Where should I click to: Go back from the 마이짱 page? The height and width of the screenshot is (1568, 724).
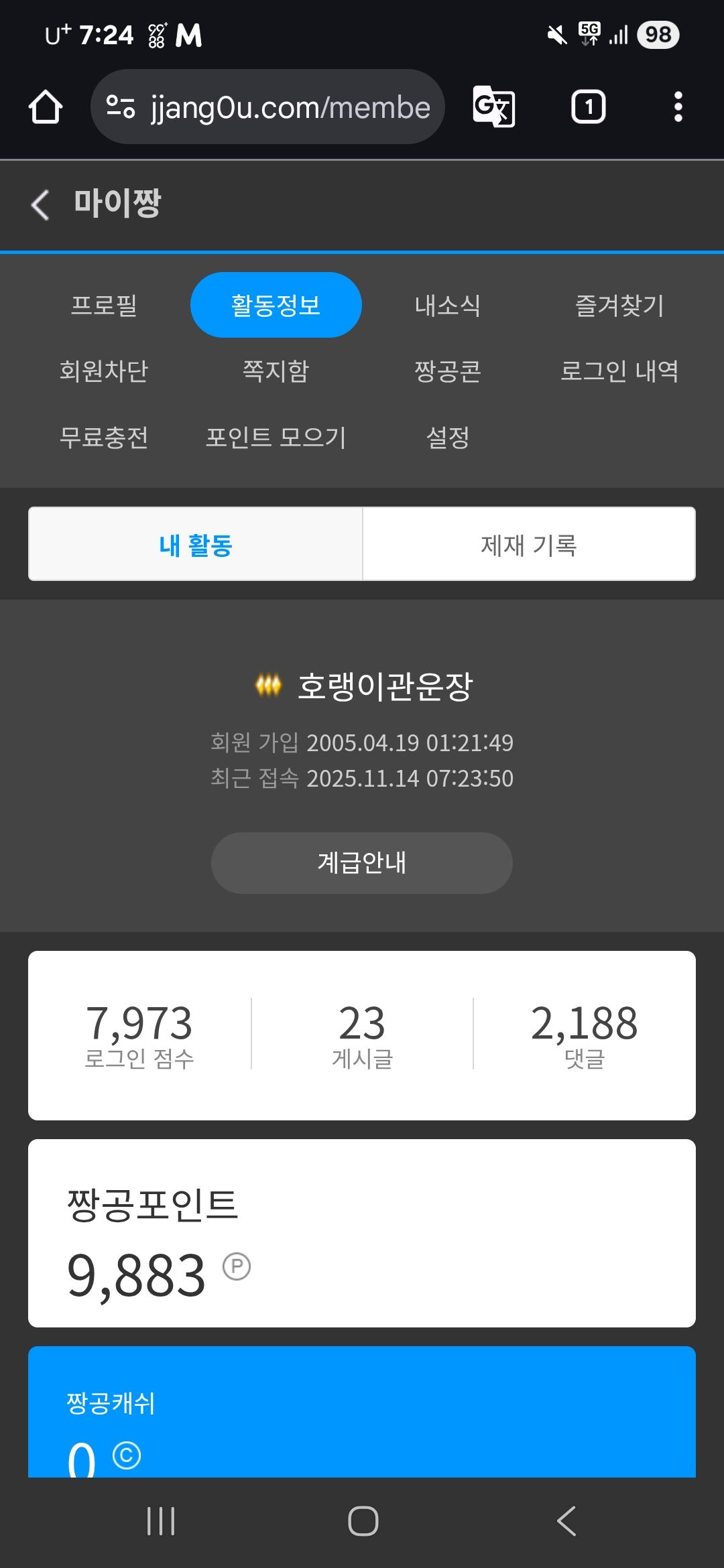40,204
